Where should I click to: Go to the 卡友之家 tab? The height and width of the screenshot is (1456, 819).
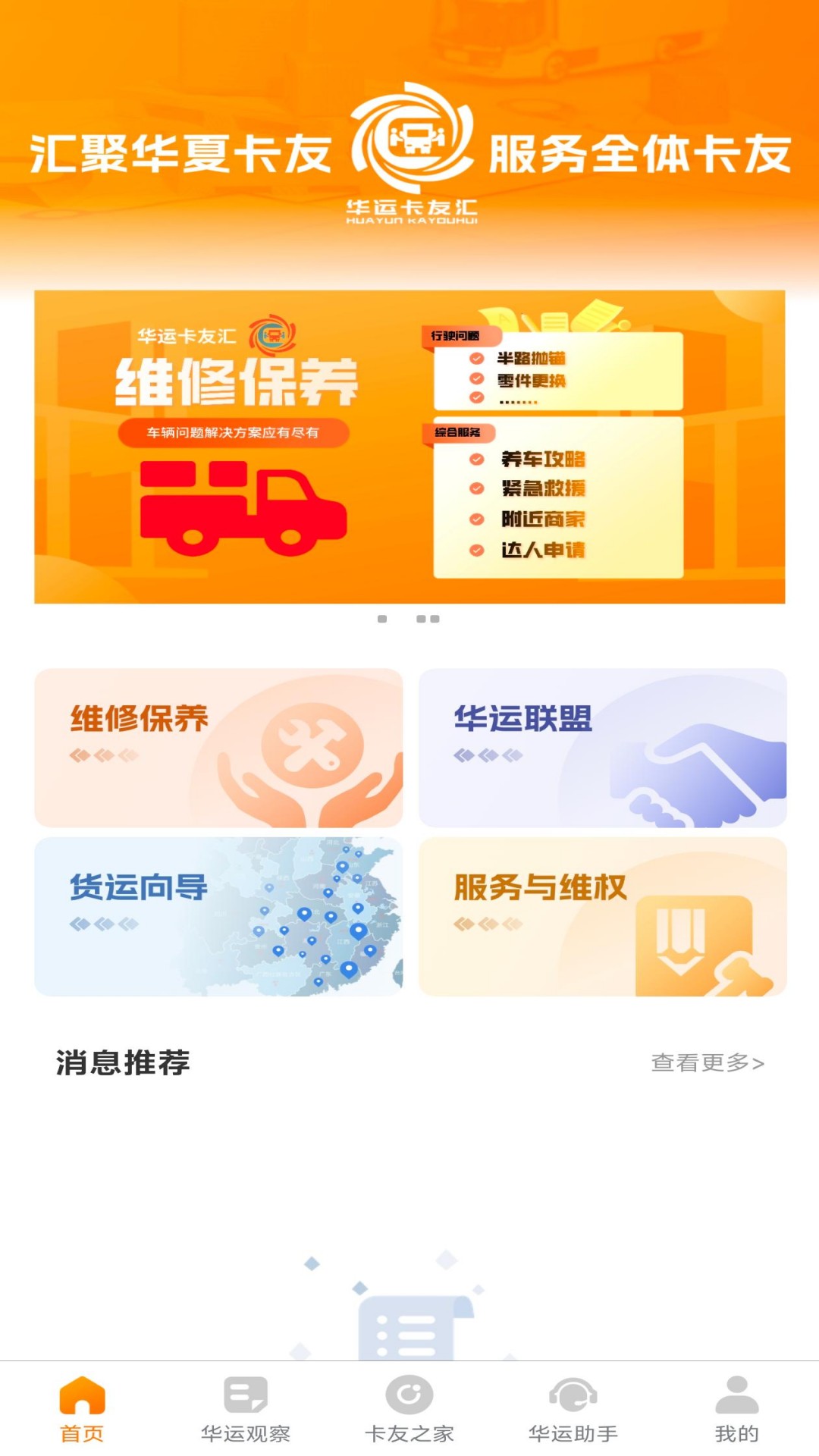pos(409,1410)
